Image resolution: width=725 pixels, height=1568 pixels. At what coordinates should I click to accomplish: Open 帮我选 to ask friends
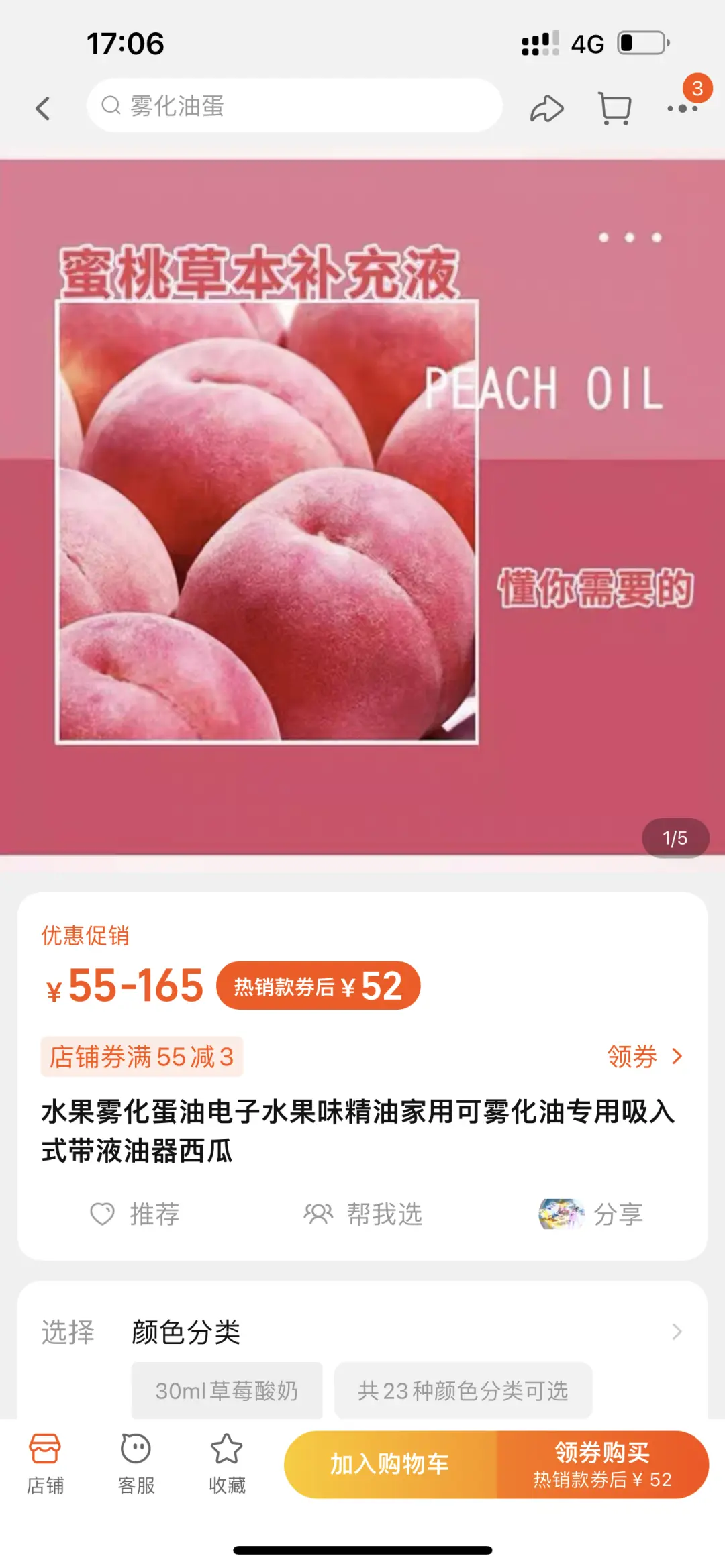coord(363,1214)
